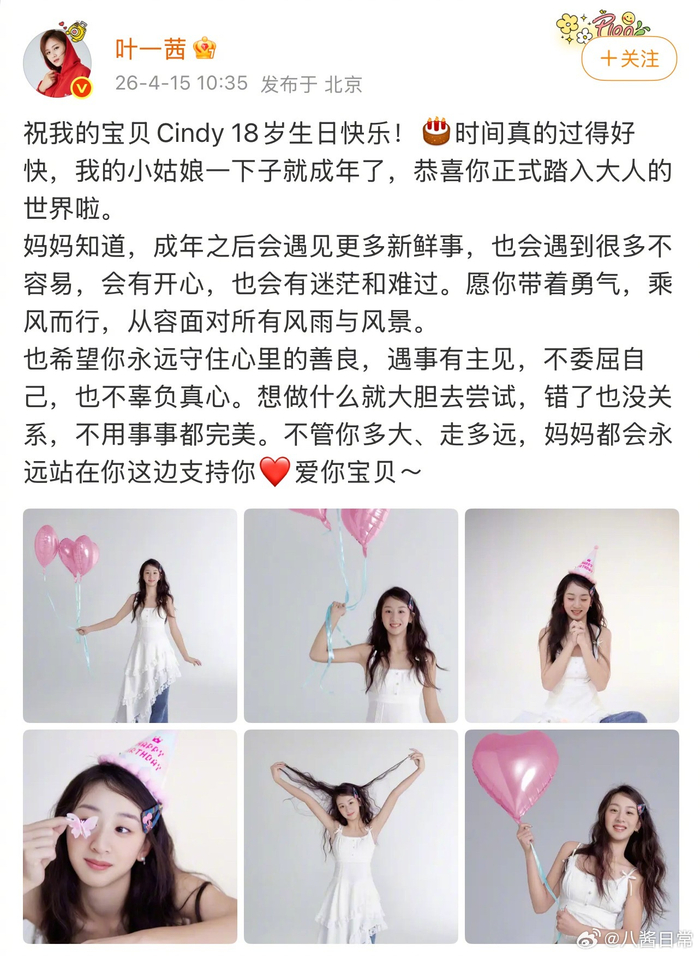
Task: Follow 叶一茜 with the +关注 button
Action: 630,59
